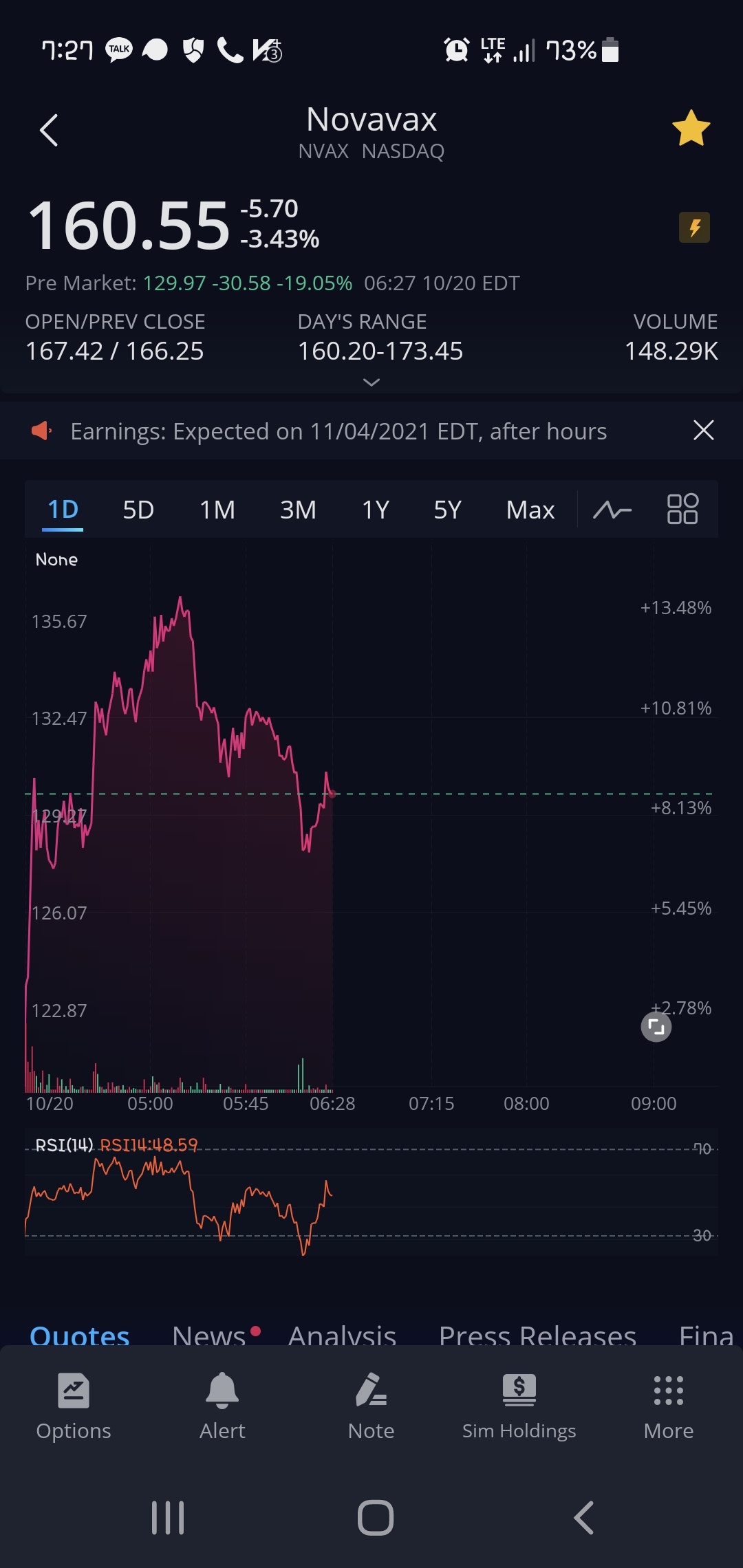Tap the lightning bolt icon
Screen dimensions: 743x1568
click(x=694, y=227)
